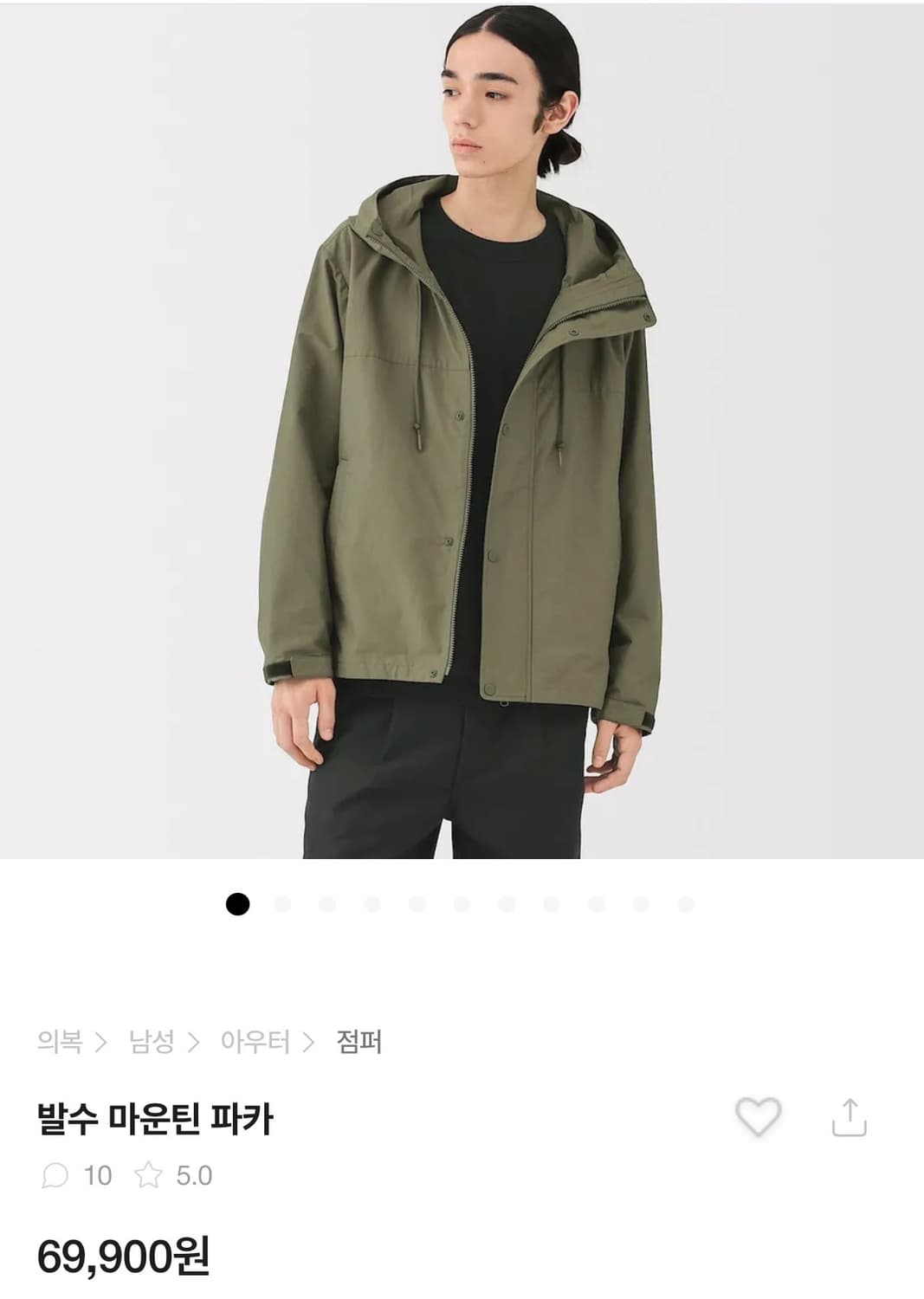Expand the 아우터 category arrow
The width and height of the screenshot is (924, 1299).
[310, 1043]
